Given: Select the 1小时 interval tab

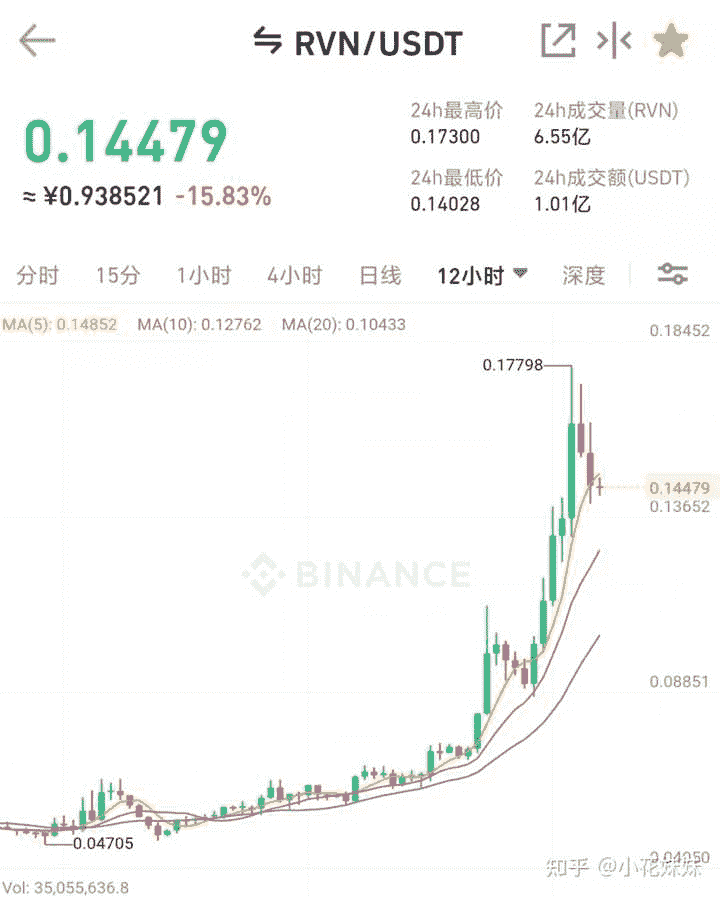Looking at the screenshot, I should 203,276.
